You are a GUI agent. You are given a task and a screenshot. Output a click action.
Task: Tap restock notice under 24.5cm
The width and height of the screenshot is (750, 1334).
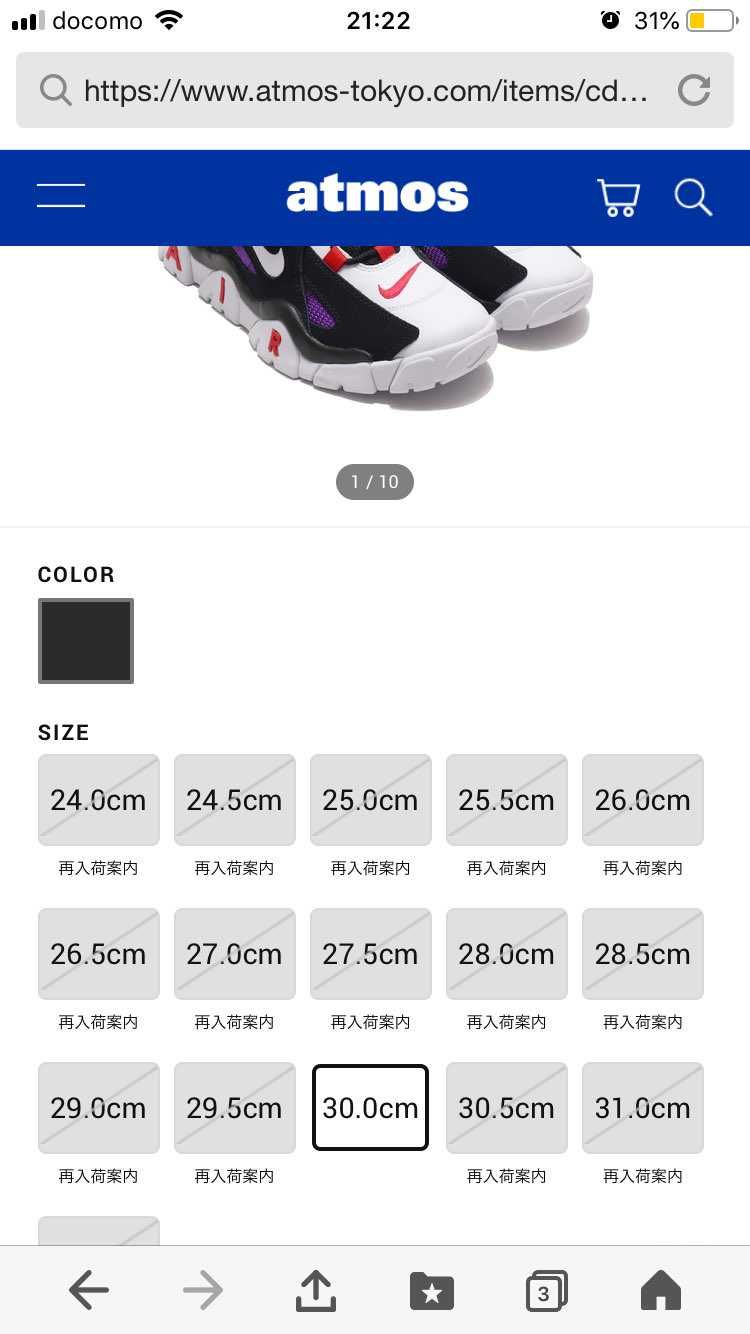pos(234,868)
